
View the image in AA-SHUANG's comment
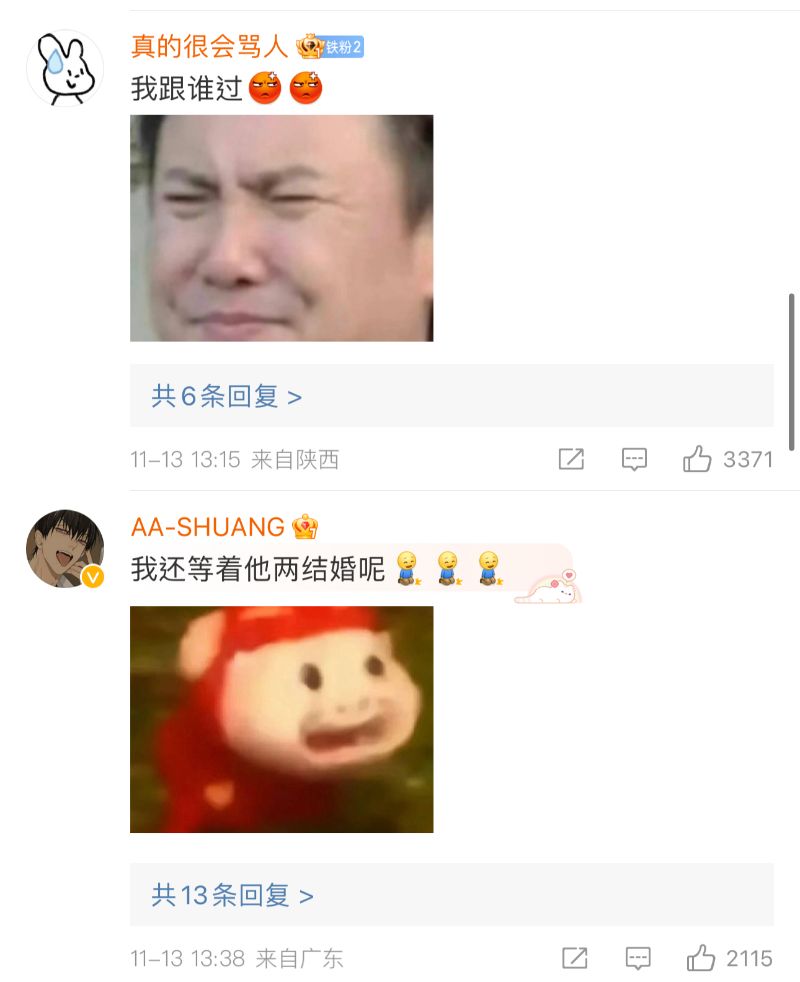(281, 719)
